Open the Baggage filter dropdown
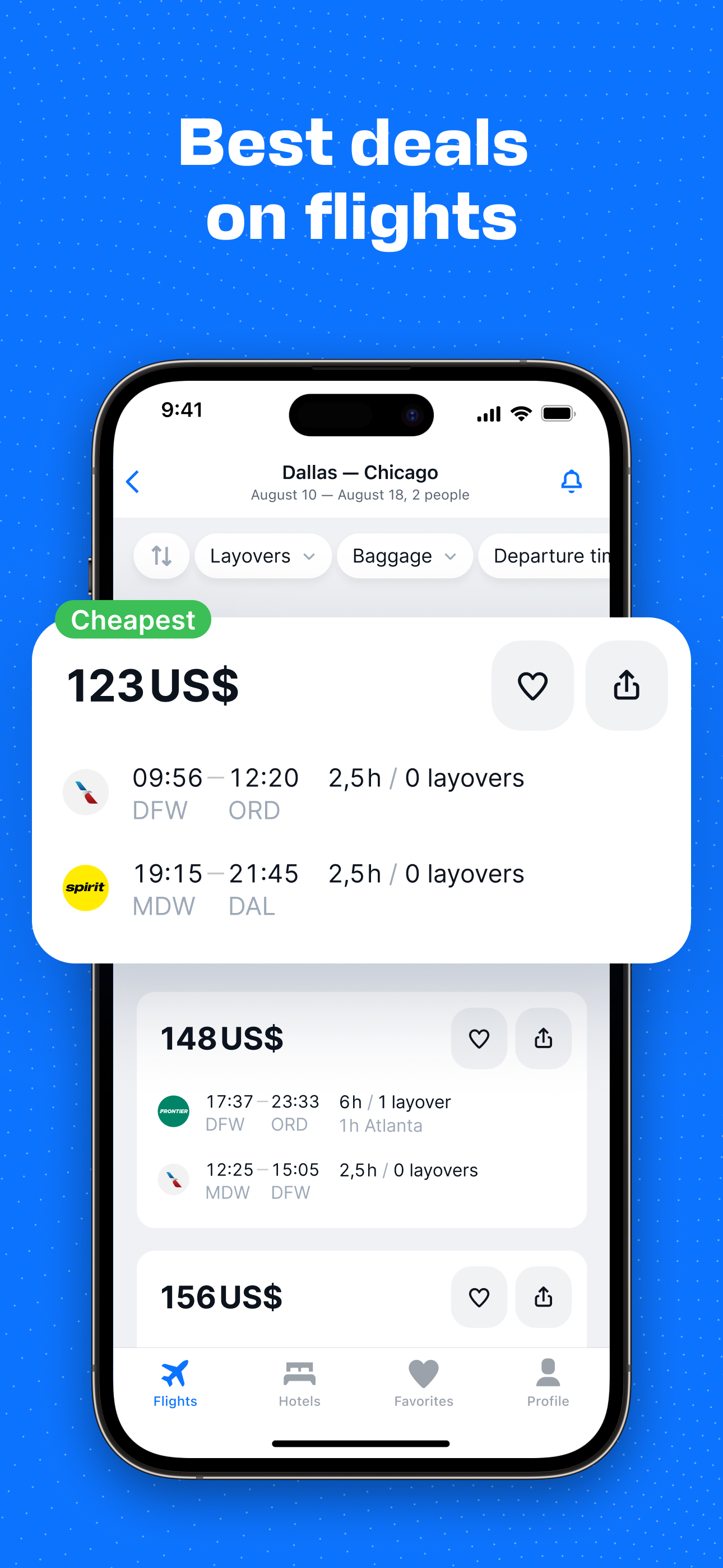The image size is (723, 1568). click(x=404, y=555)
